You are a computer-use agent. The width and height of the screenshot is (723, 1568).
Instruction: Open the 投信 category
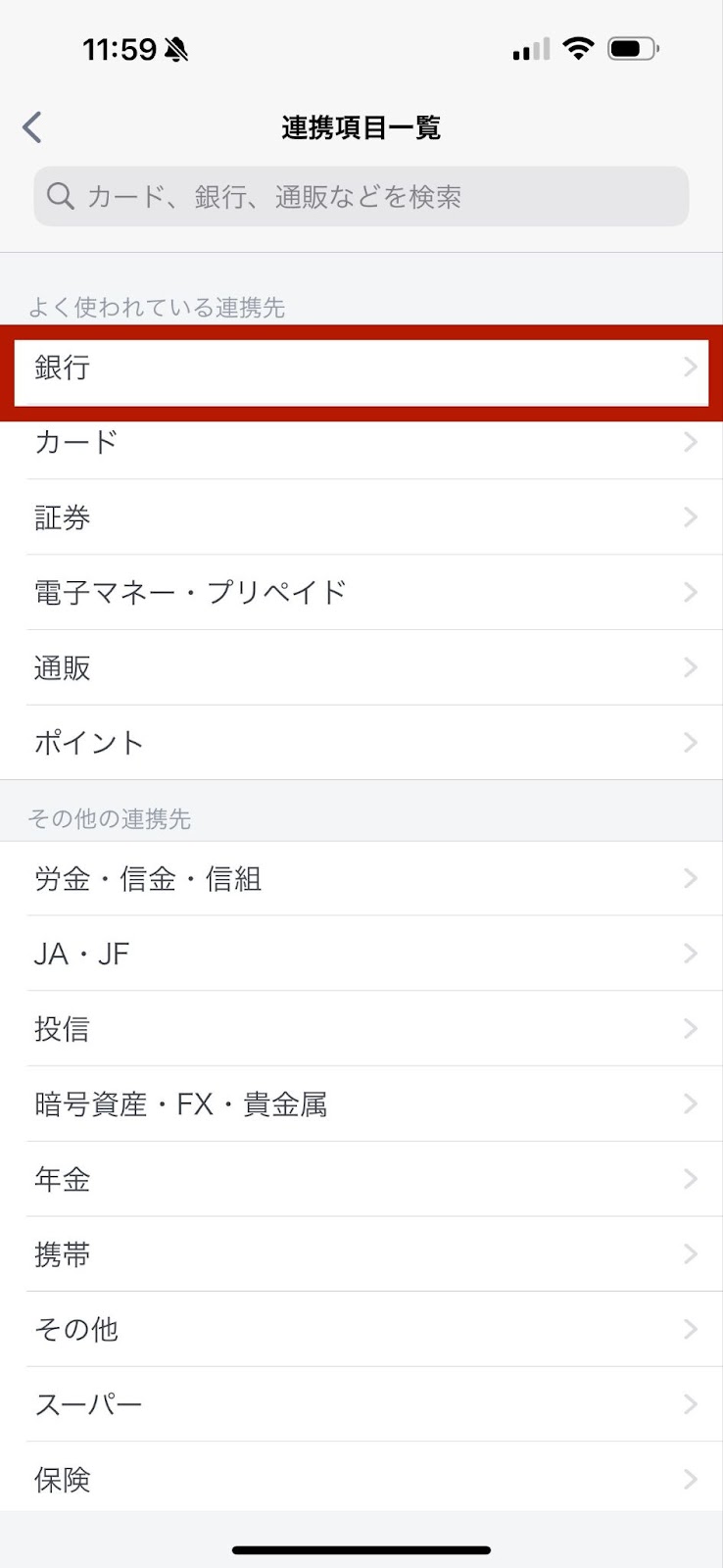(x=361, y=1029)
